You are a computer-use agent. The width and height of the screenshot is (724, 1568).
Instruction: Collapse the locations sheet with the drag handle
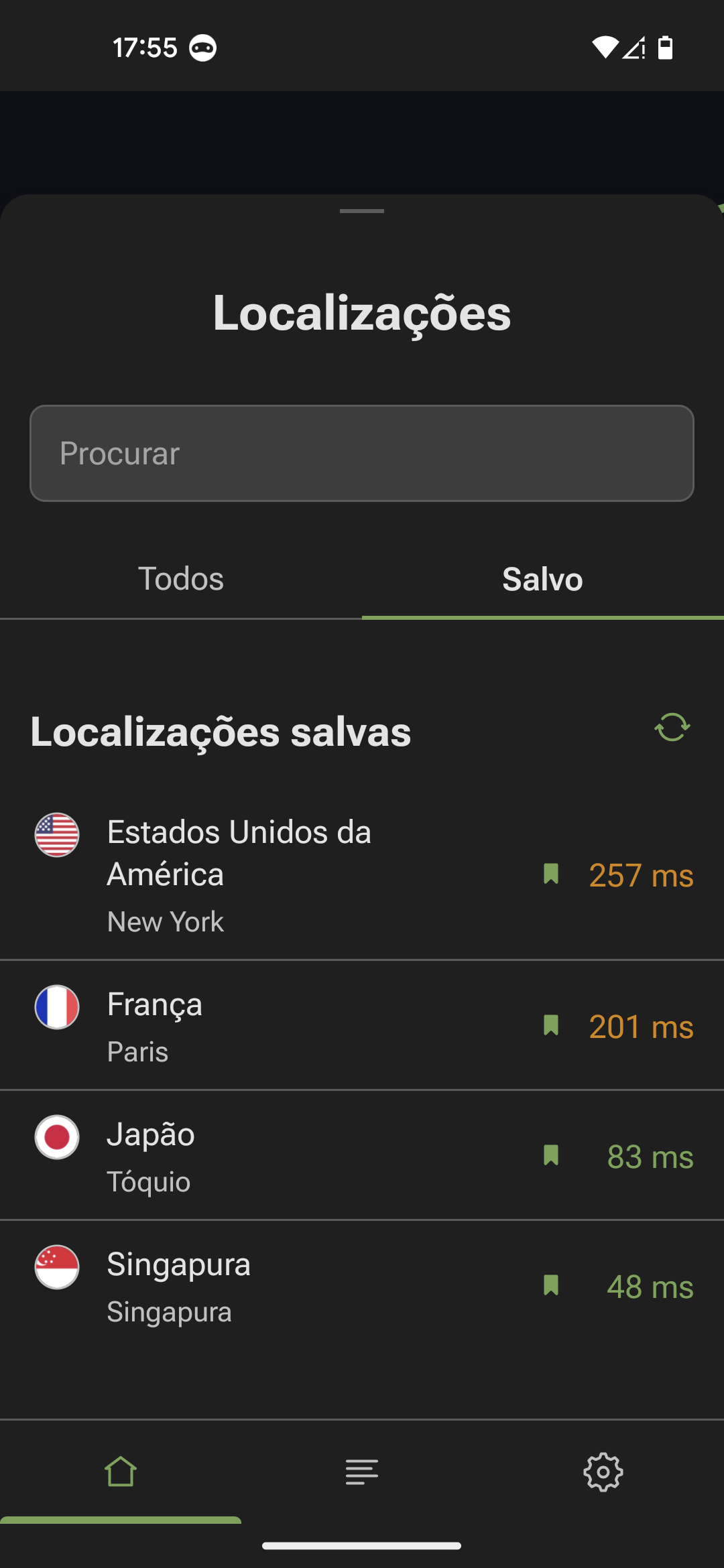point(361,212)
